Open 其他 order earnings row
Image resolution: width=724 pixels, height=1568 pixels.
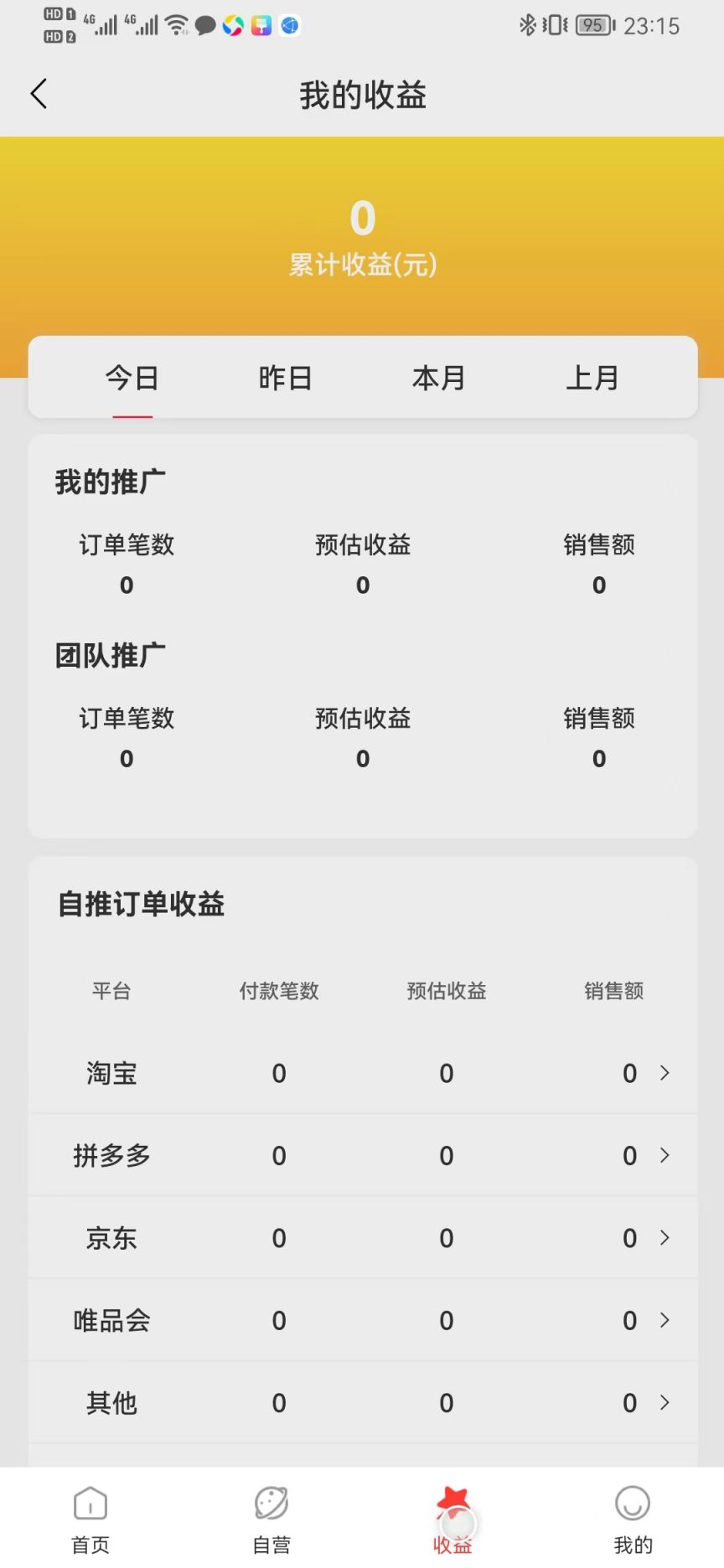[363, 1403]
